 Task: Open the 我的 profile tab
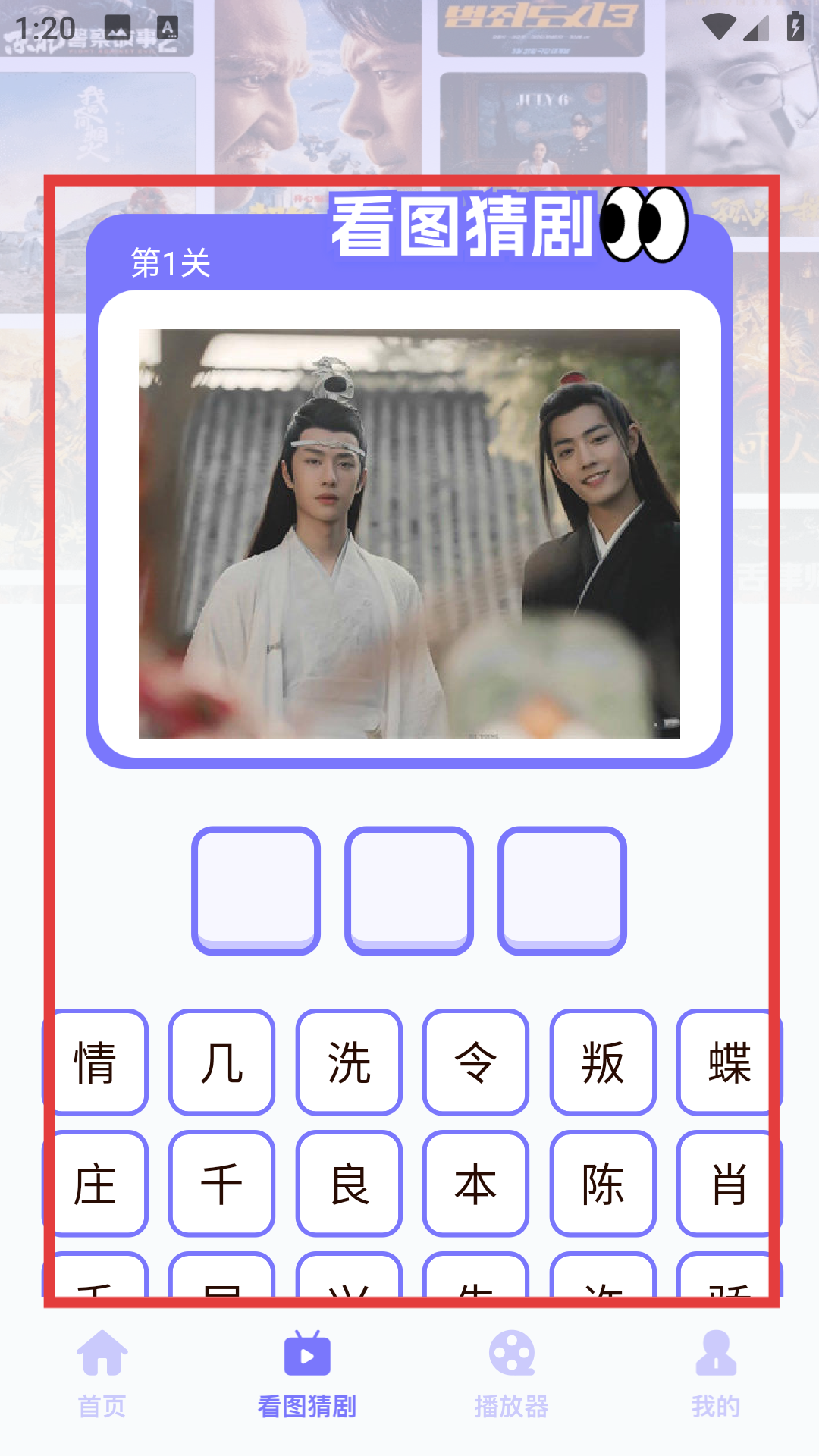(716, 1374)
